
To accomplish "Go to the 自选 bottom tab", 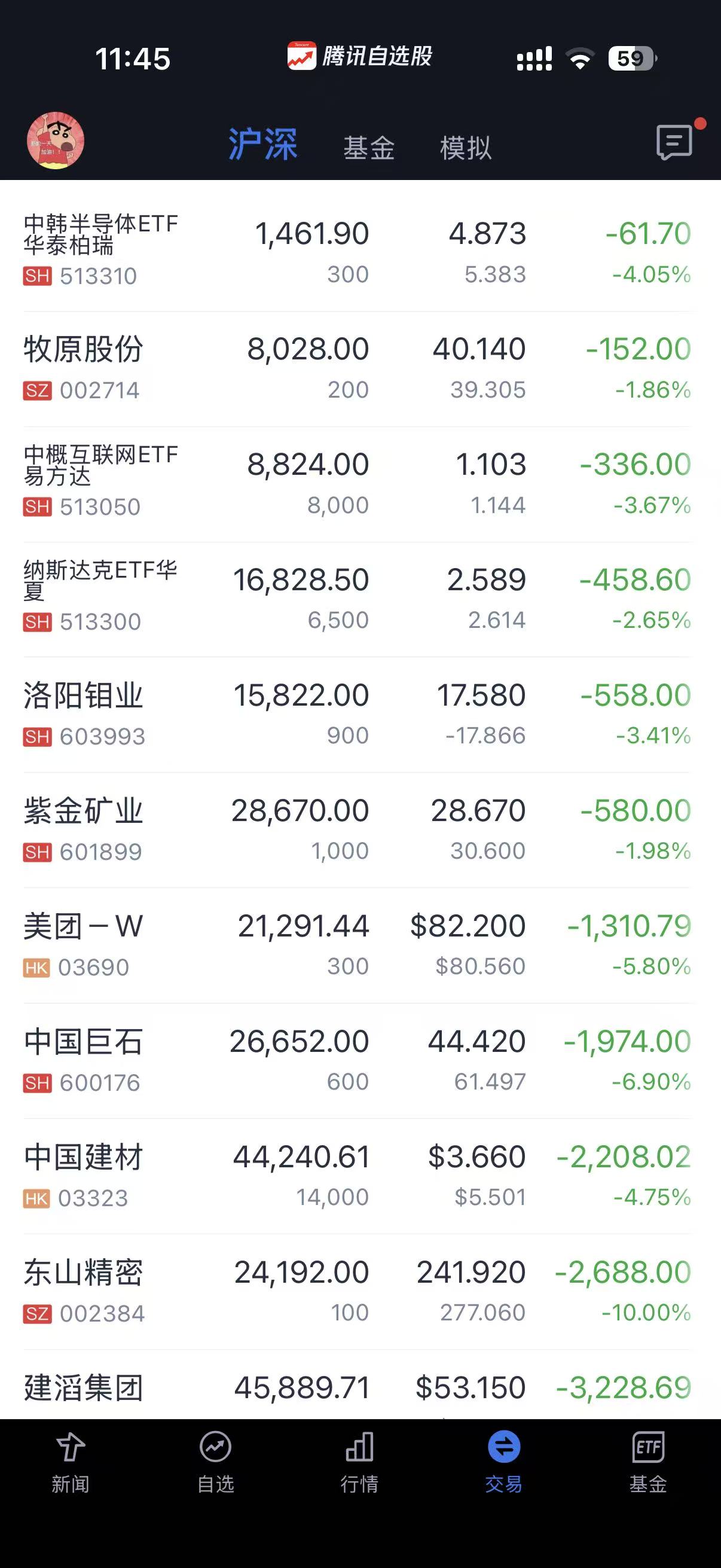I will point(215,1462).
